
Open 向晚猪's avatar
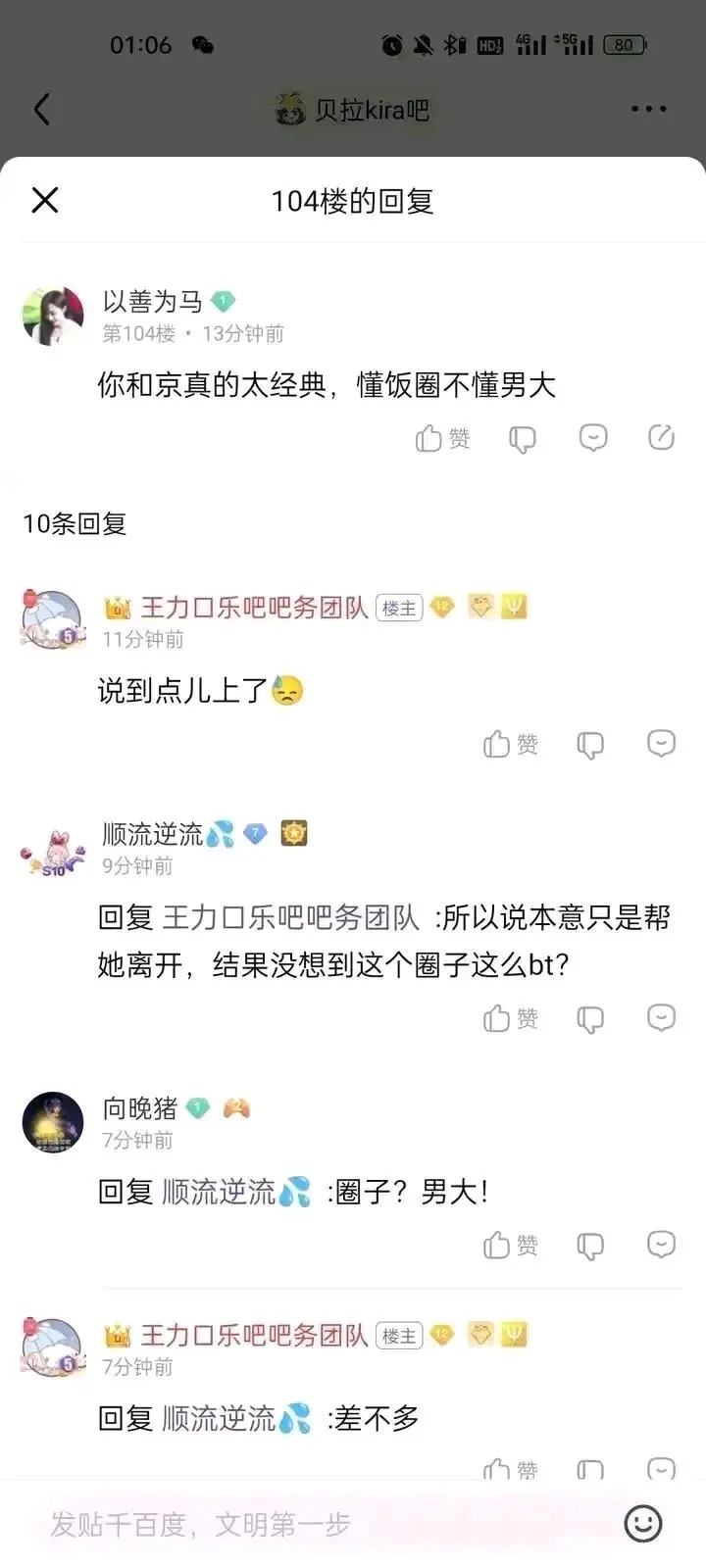tap(53, 1122)
